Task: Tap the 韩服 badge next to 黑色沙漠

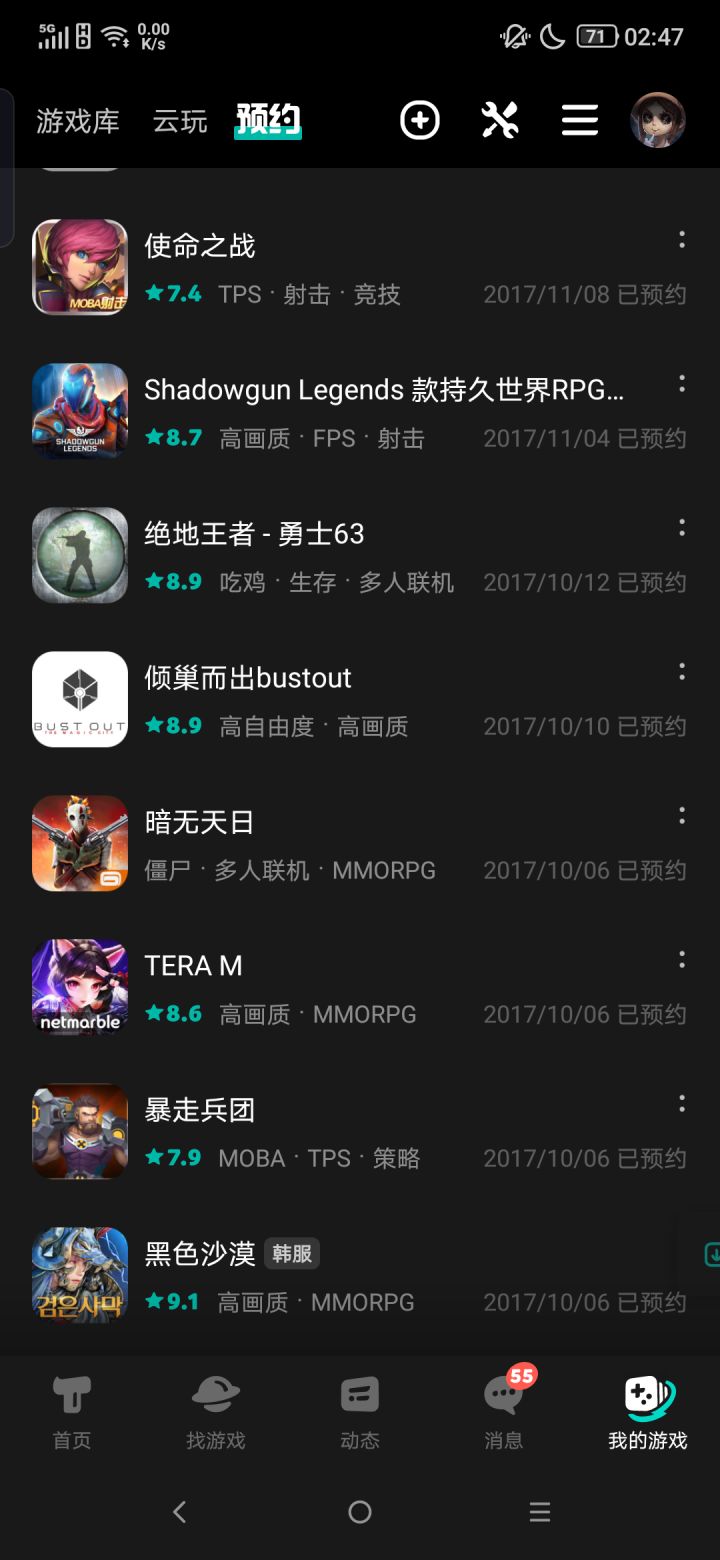Action: pyautogui.click(x=291, y=1253)
